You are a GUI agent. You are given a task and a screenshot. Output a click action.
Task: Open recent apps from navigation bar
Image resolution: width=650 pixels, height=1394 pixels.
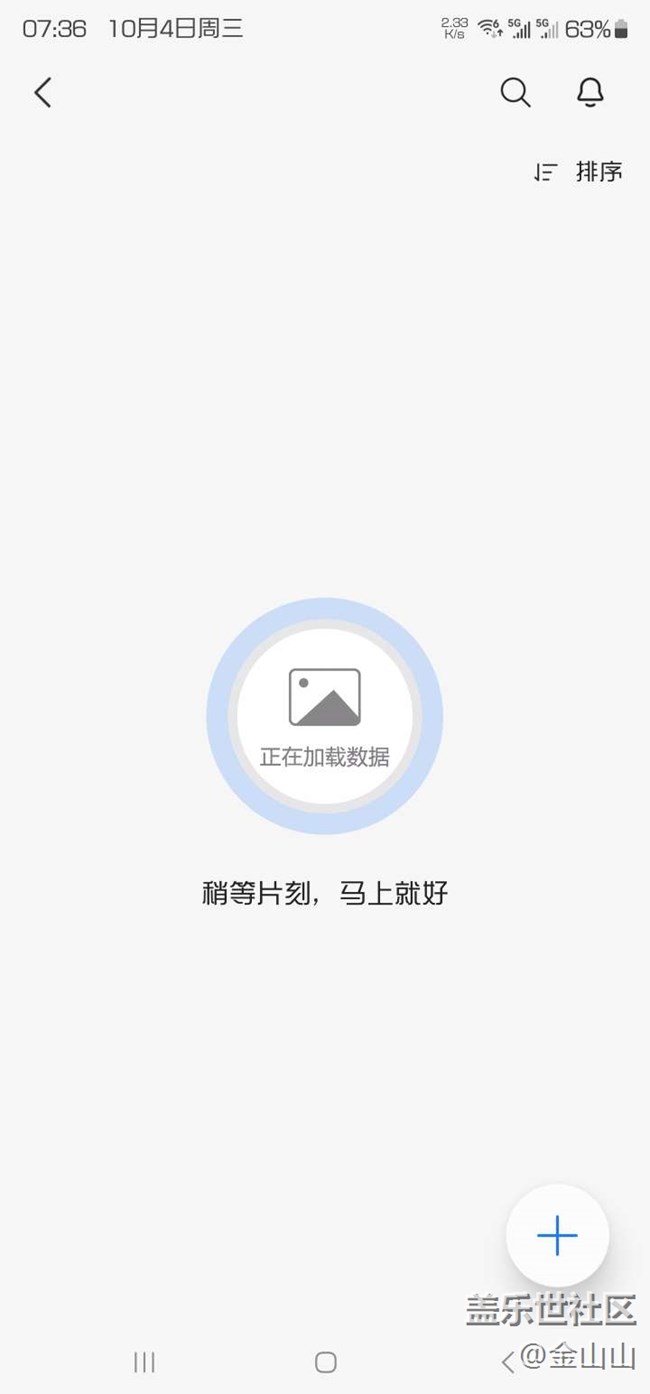pyautogui.click(x=144, y=1361)
